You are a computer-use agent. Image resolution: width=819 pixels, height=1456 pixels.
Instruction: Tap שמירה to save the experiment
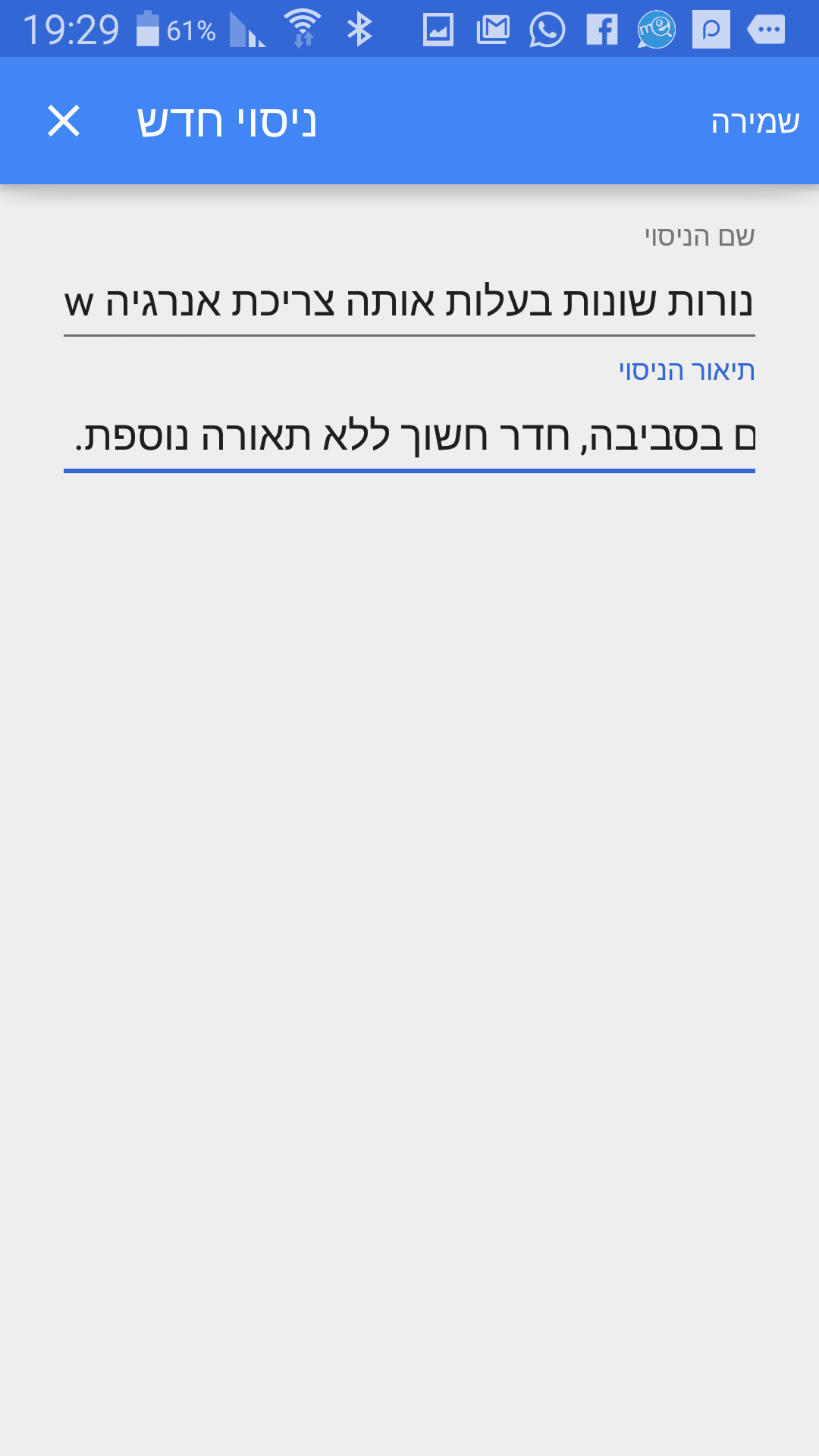click(x=755, y=122)
